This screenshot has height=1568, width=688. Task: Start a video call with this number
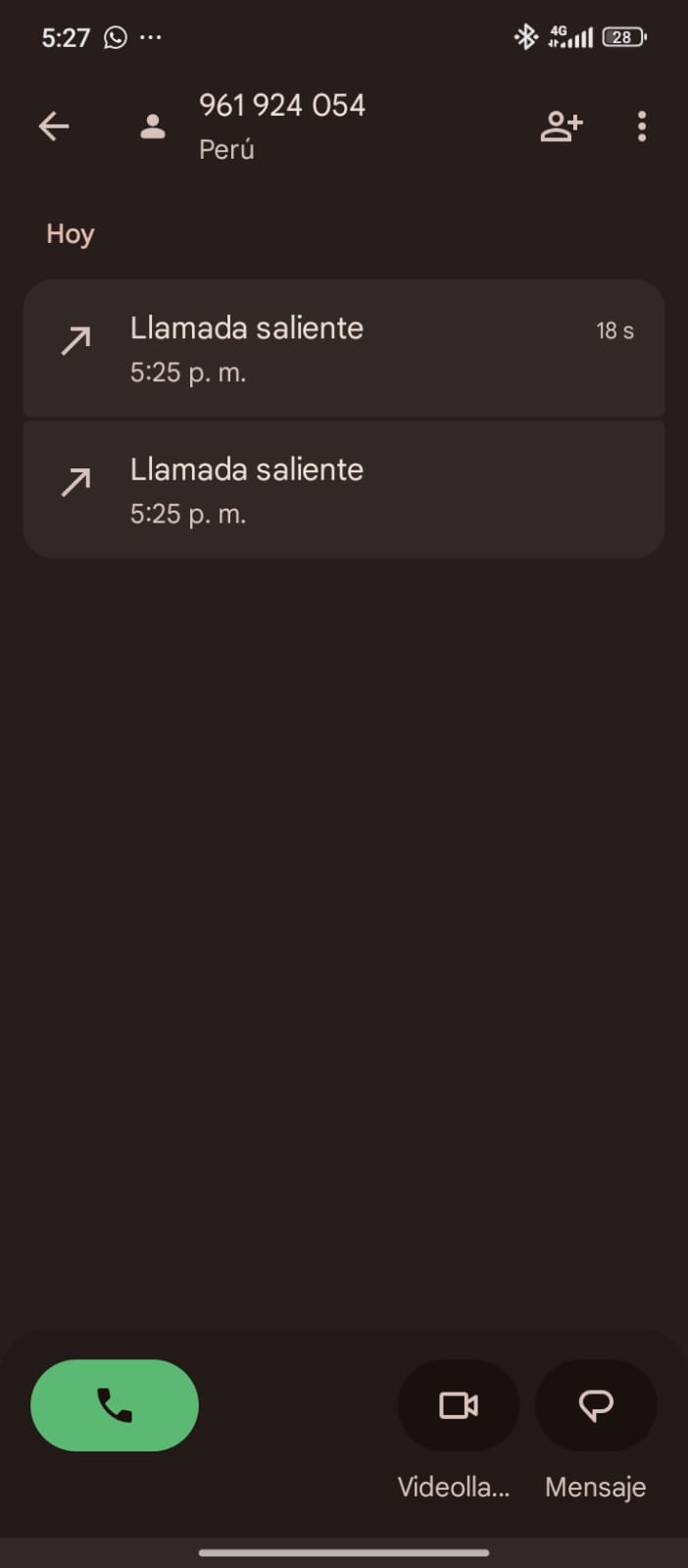458,1405
